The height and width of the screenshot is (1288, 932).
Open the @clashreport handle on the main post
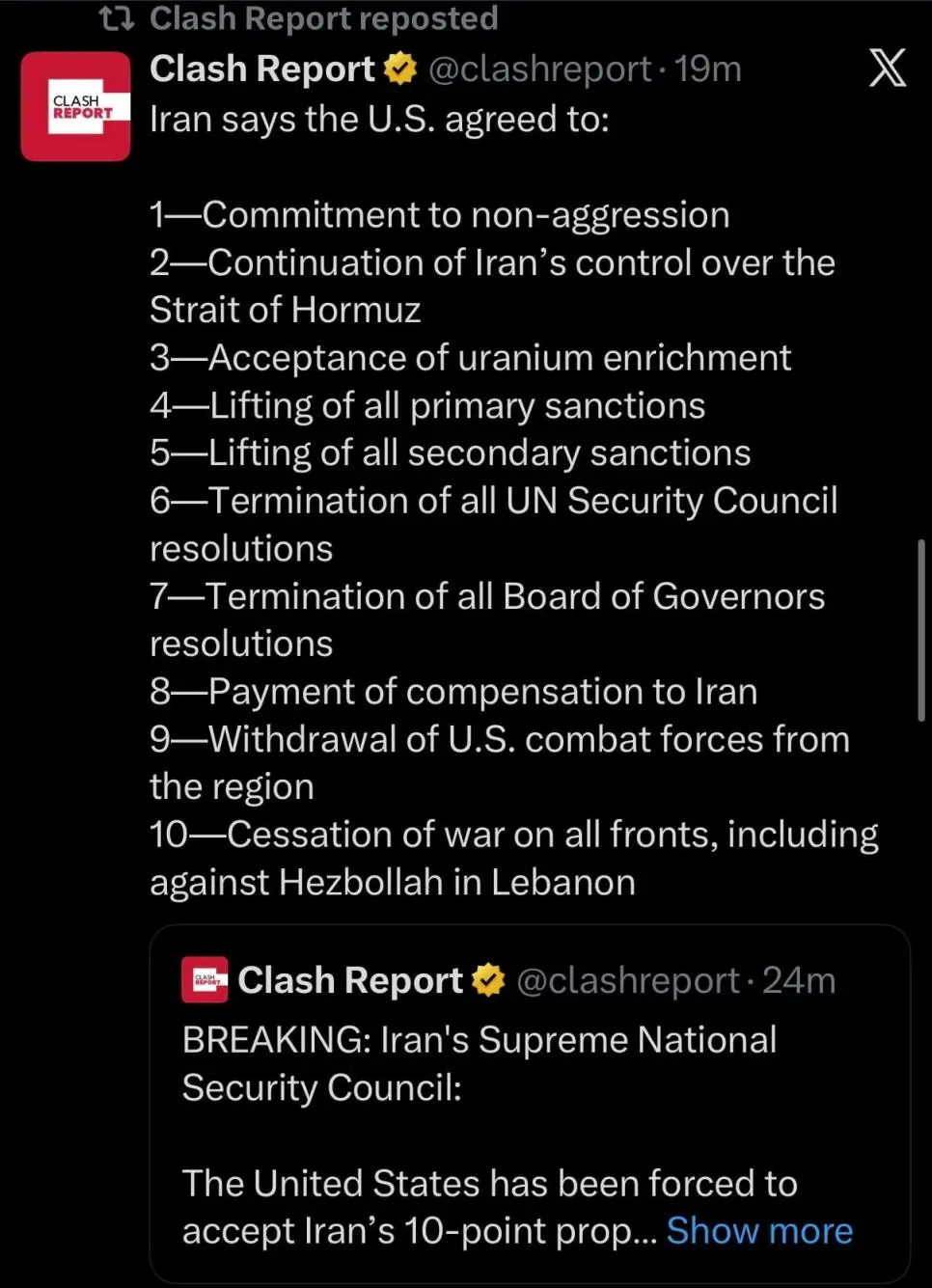click(538, 69)
